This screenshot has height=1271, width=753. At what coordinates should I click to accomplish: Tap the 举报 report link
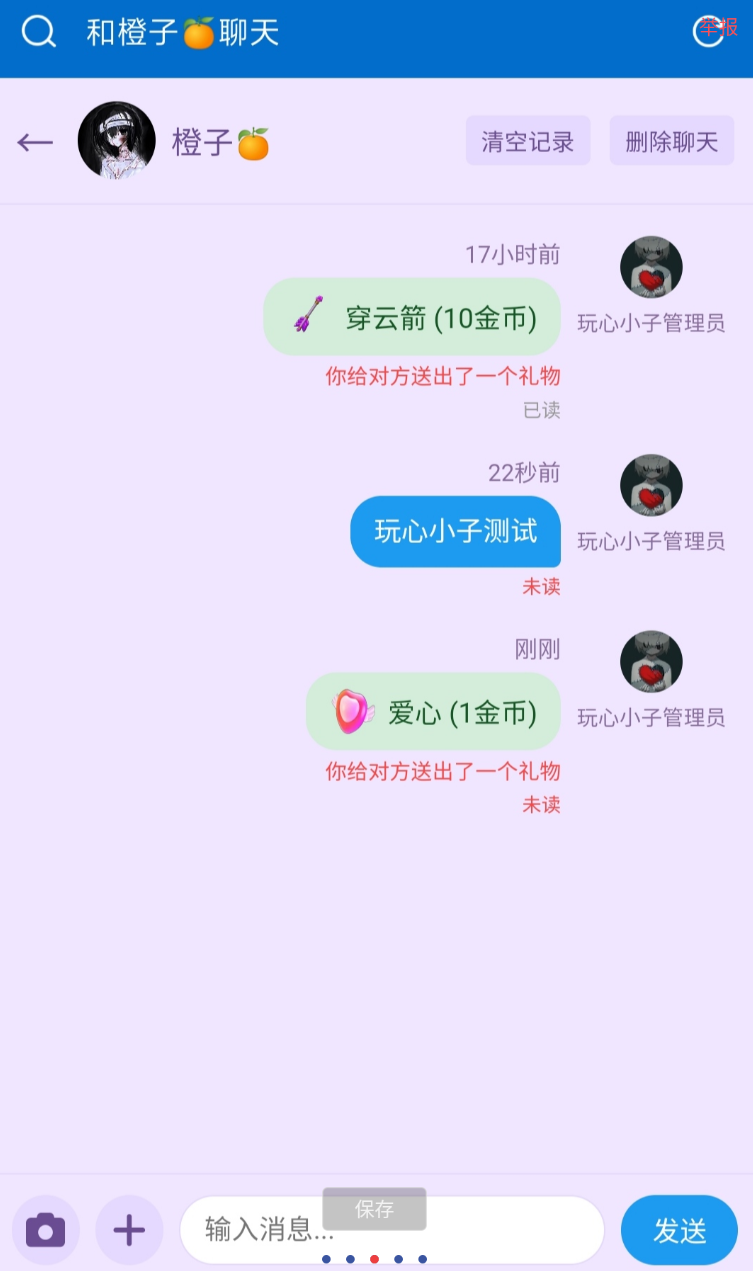(719, 28)
